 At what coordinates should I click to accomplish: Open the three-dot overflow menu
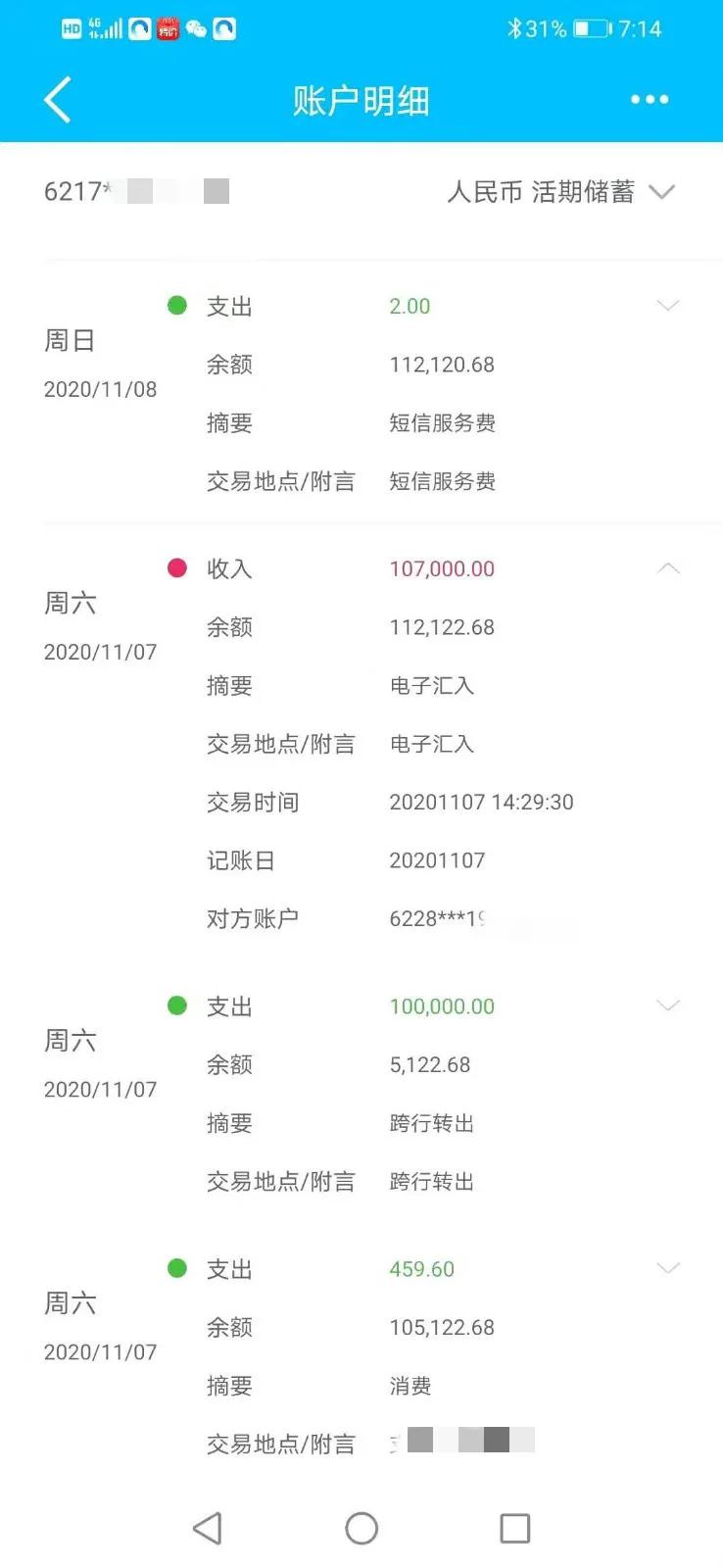650,100
